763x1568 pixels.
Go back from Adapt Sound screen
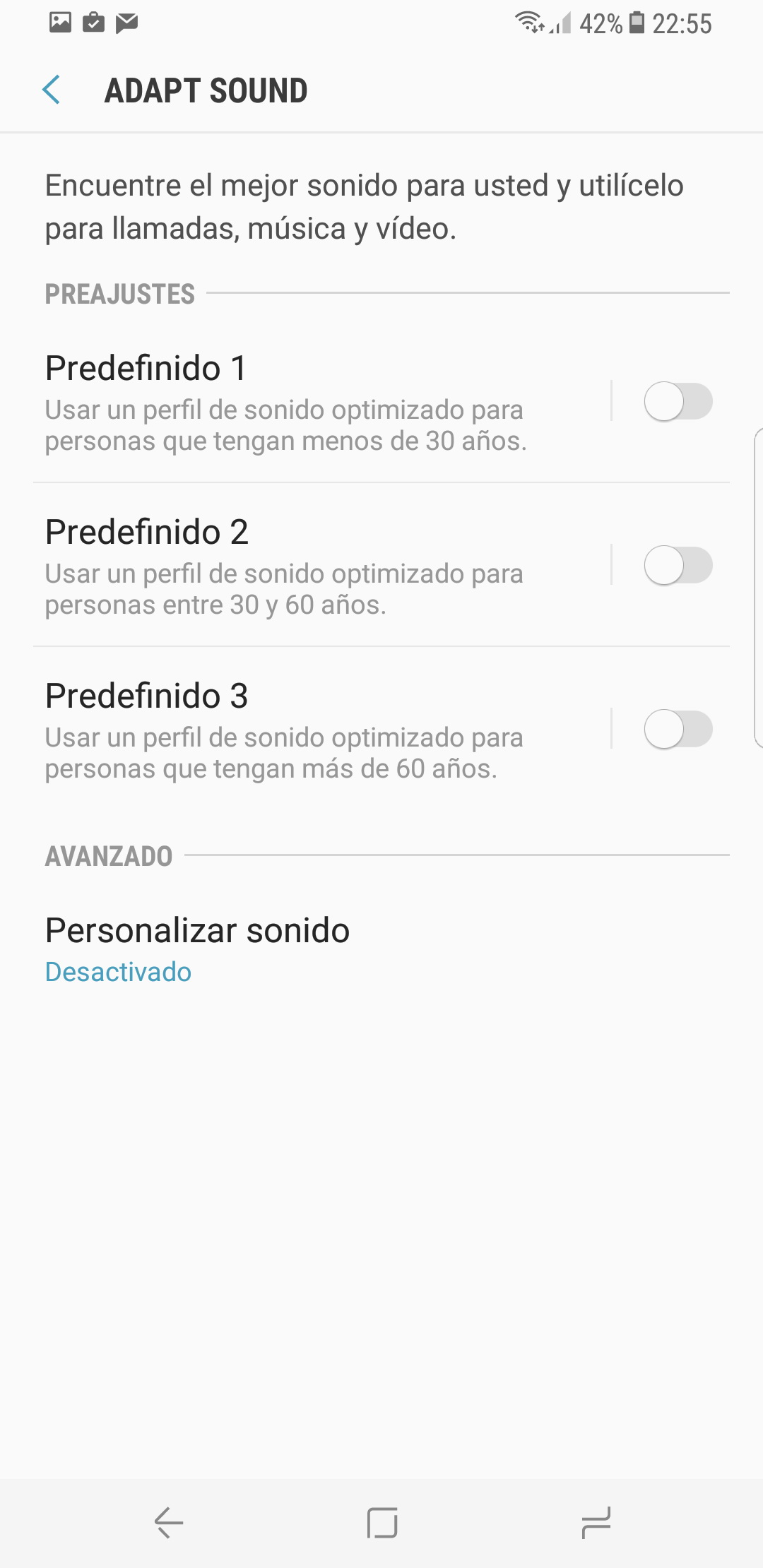click(x=52, y=90)
